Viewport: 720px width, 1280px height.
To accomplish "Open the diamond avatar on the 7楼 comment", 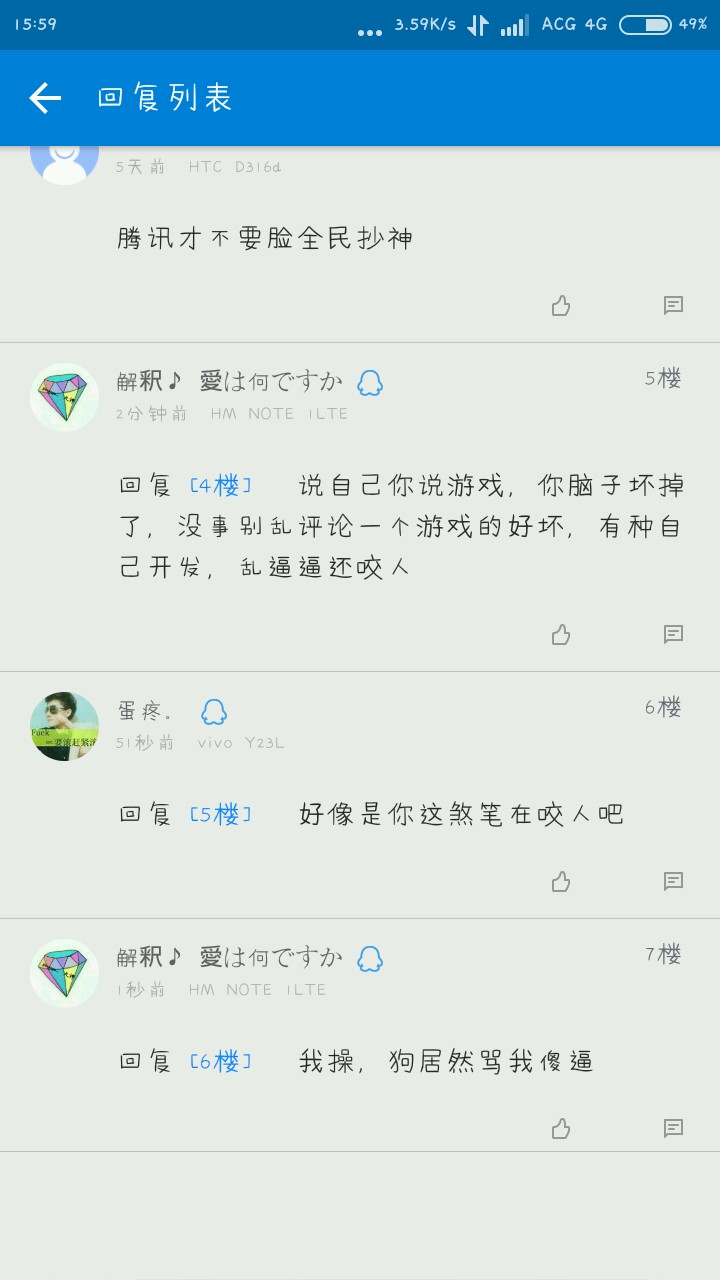I will [65, 973].
